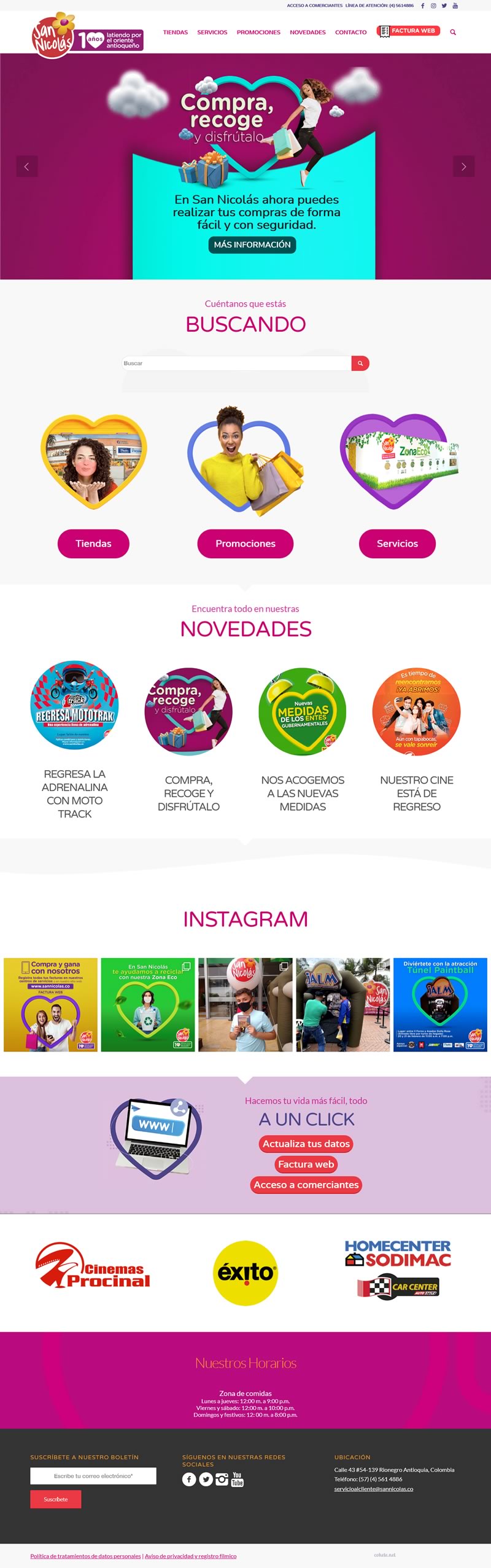Screen dimensions: 491x1568
Task: Tap the MÁS INFORMACIÓN button
Action: point(252,244)
